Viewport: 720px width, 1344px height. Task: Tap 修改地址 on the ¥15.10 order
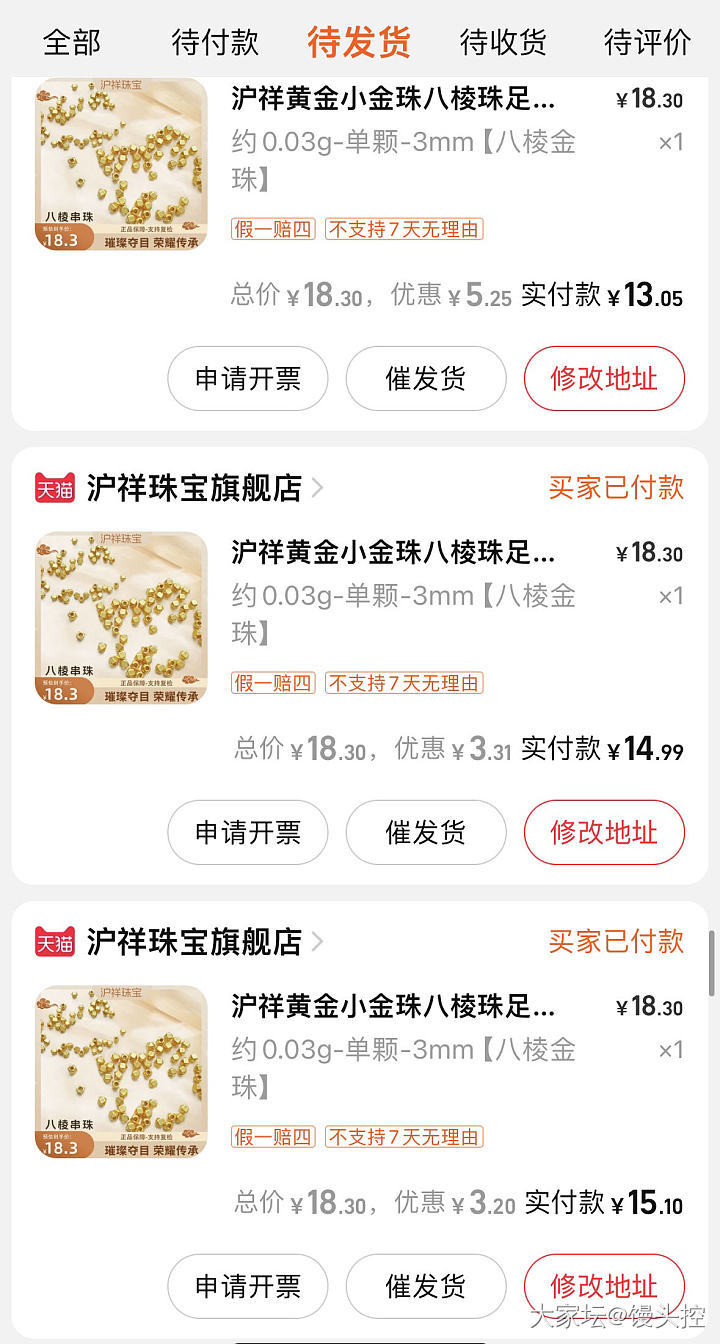pos(604,1284)
